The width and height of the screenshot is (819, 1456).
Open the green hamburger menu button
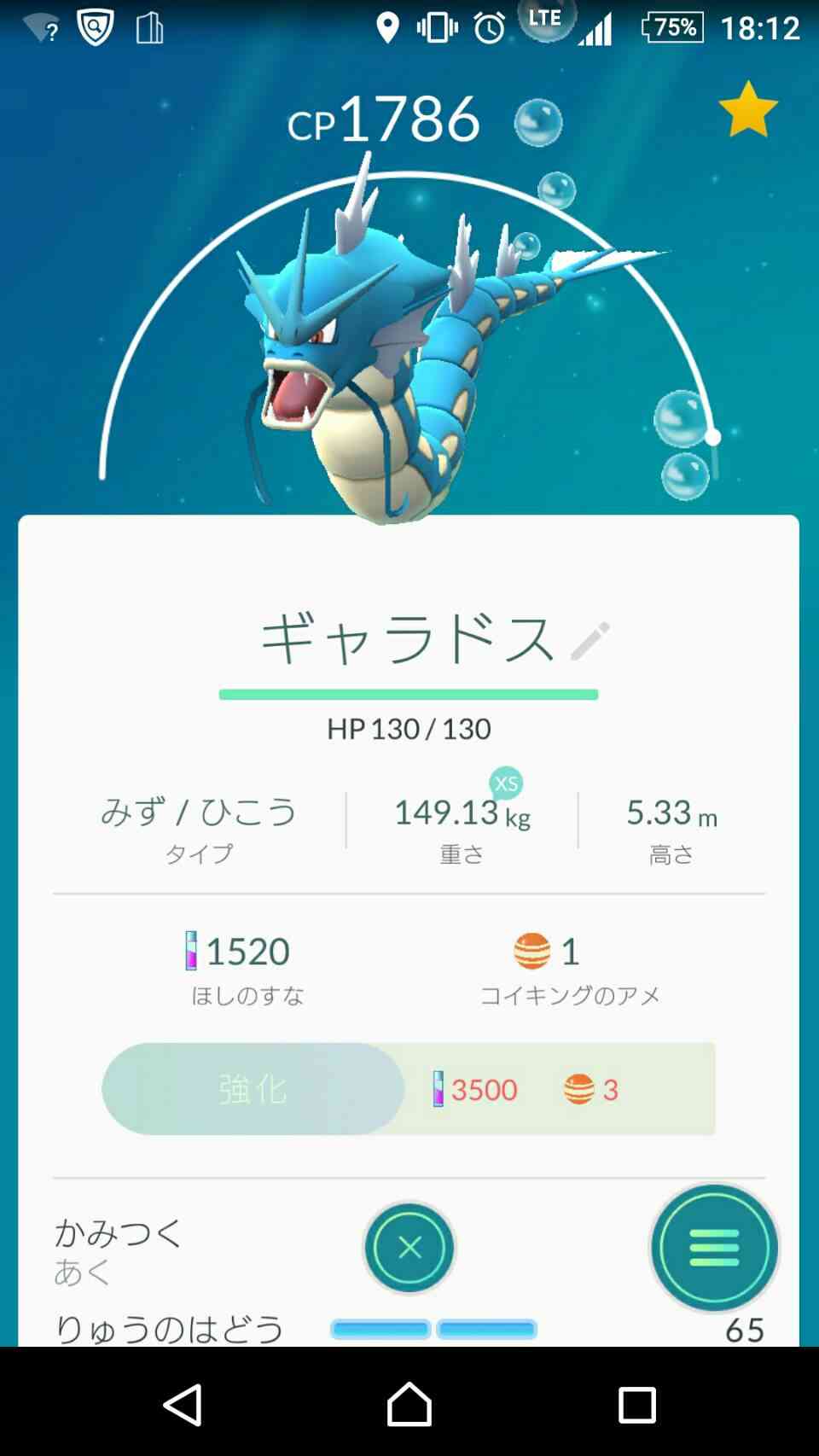click(x=713, y=1249)
